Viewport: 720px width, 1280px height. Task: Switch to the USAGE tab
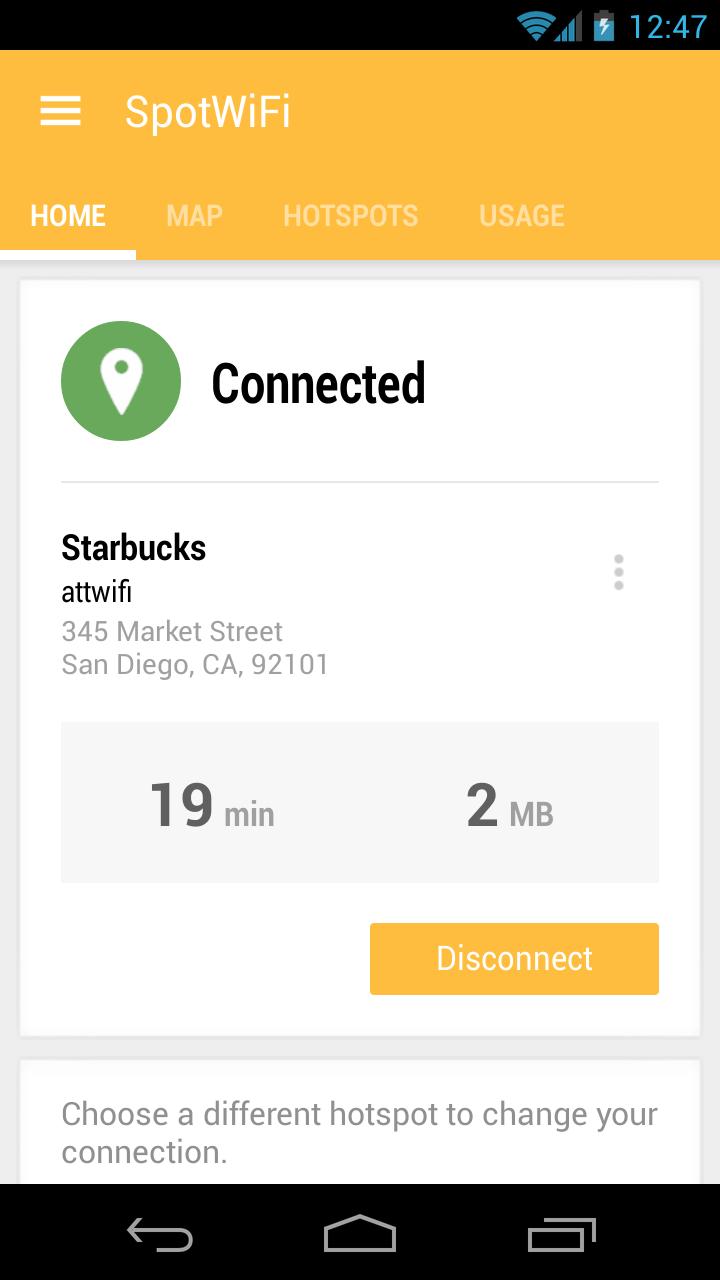coord(521,215)
